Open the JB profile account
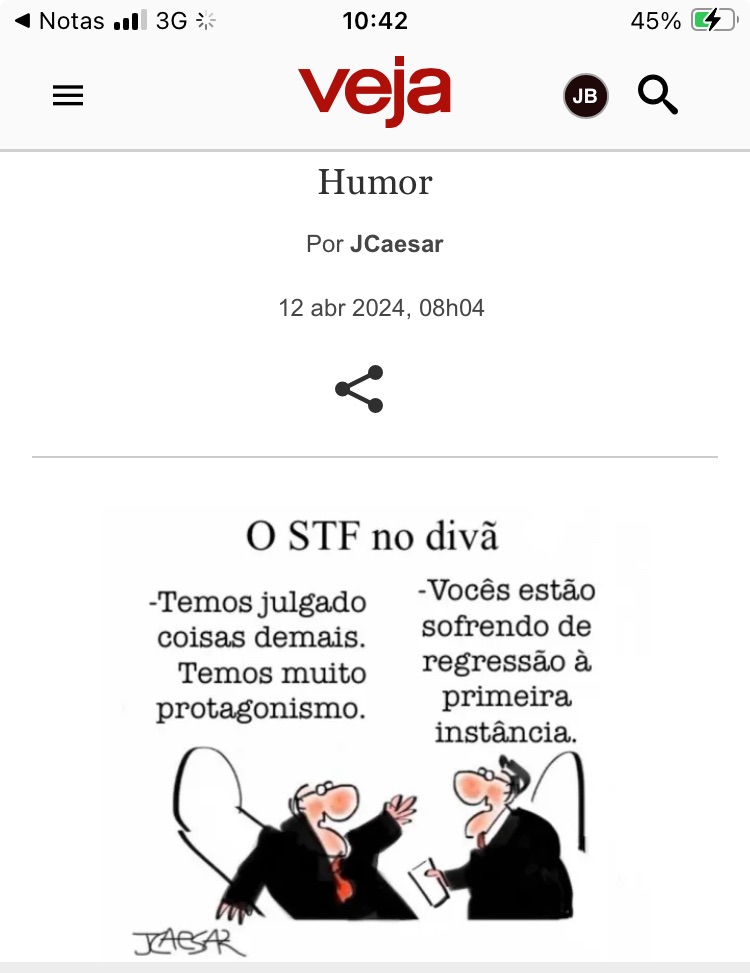This screenshot has height=973, width=750. 585,96
